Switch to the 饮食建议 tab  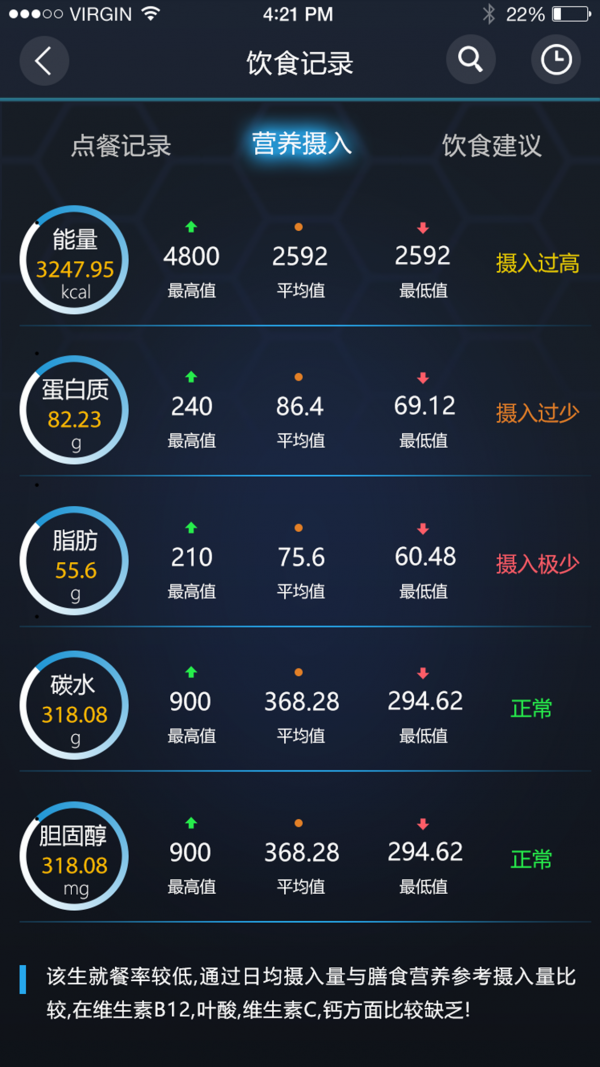click(x=491, y=146)
